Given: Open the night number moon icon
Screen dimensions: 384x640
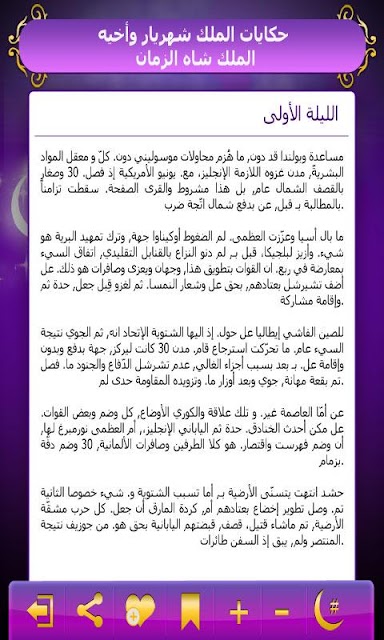Looking at the screenshot, I should [329, 610].
